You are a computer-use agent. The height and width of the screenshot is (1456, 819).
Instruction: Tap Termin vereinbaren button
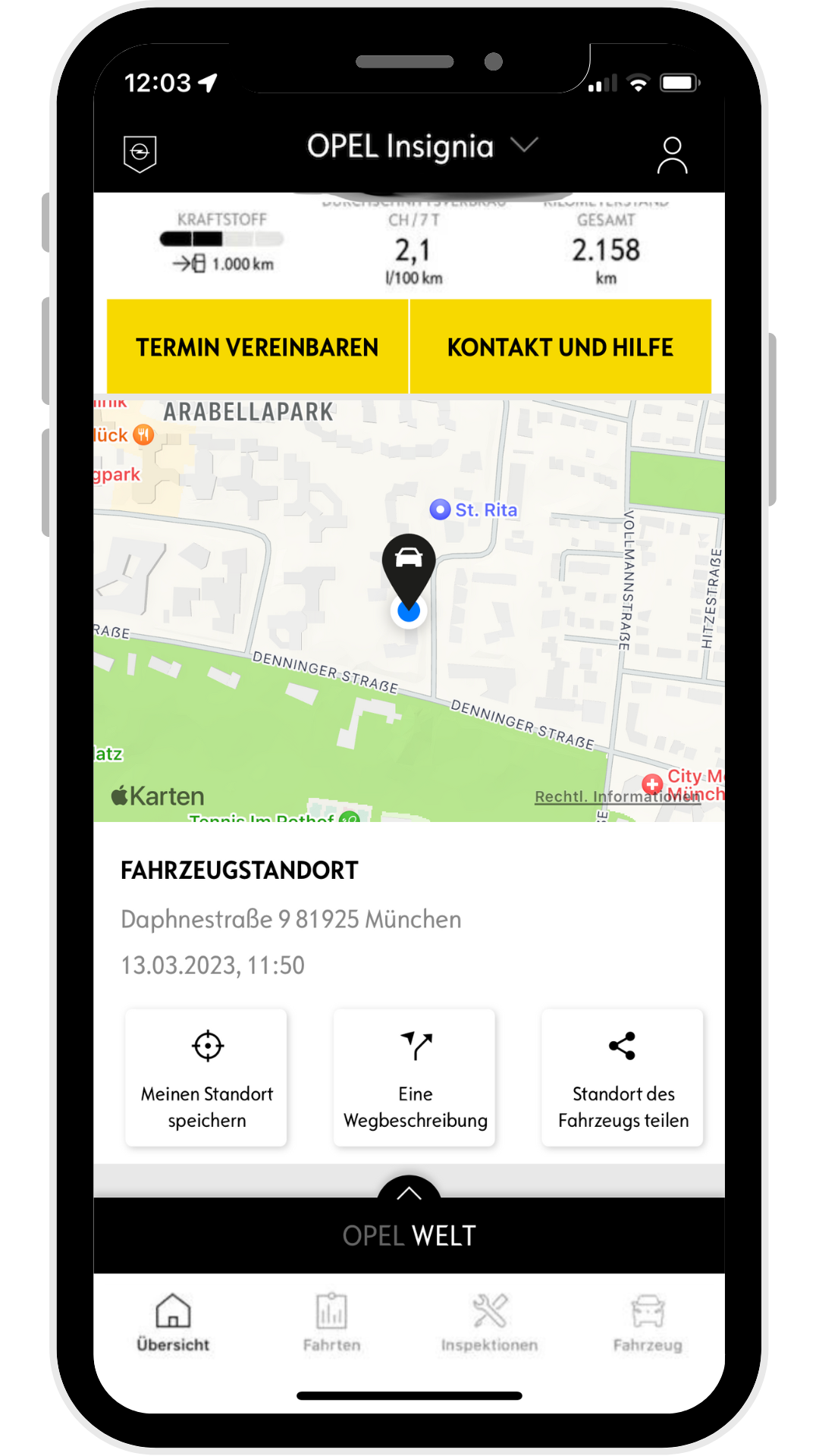pos(257,347)
